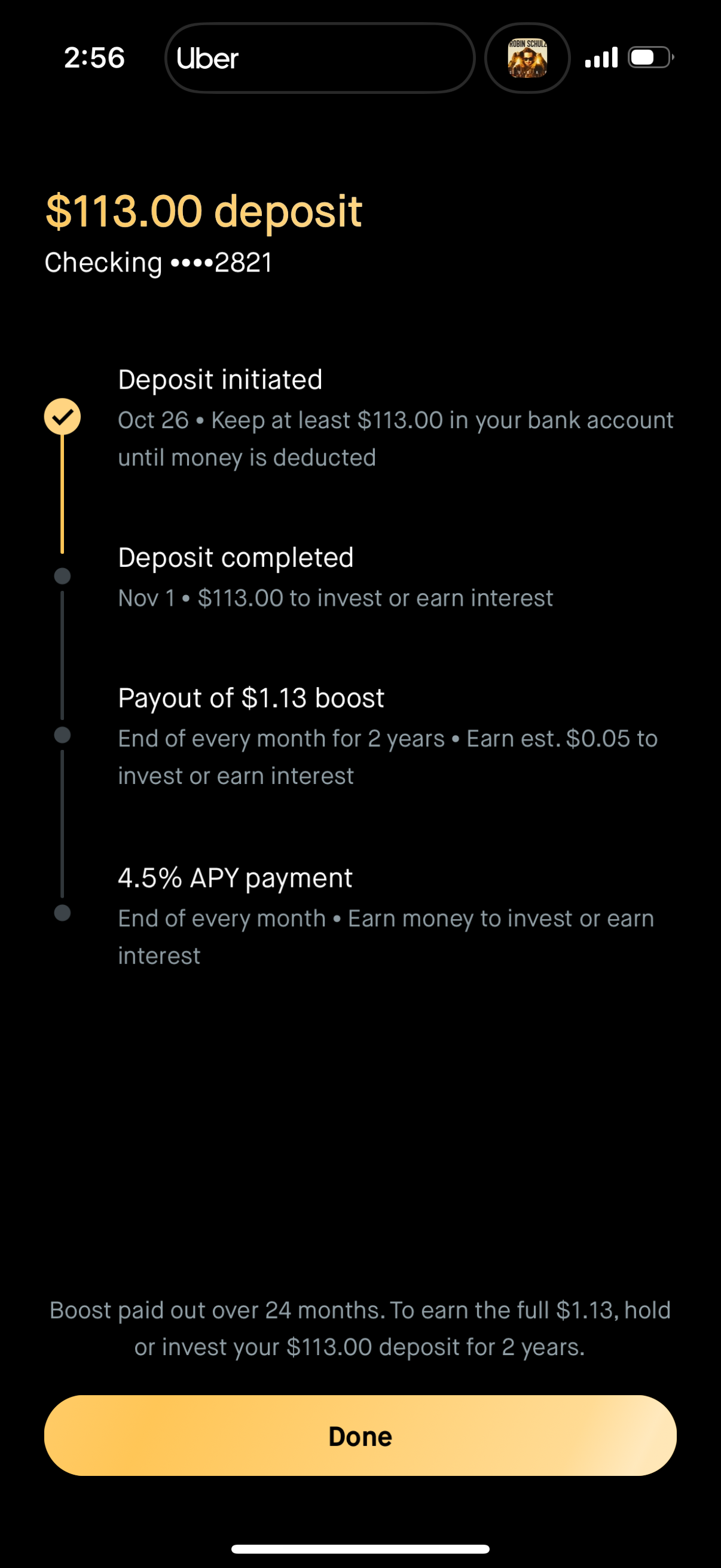Open the Robin Schulz music thumbnail in the status bar
The width and height of the screenshot is (721, 1568).
(528, 59)
